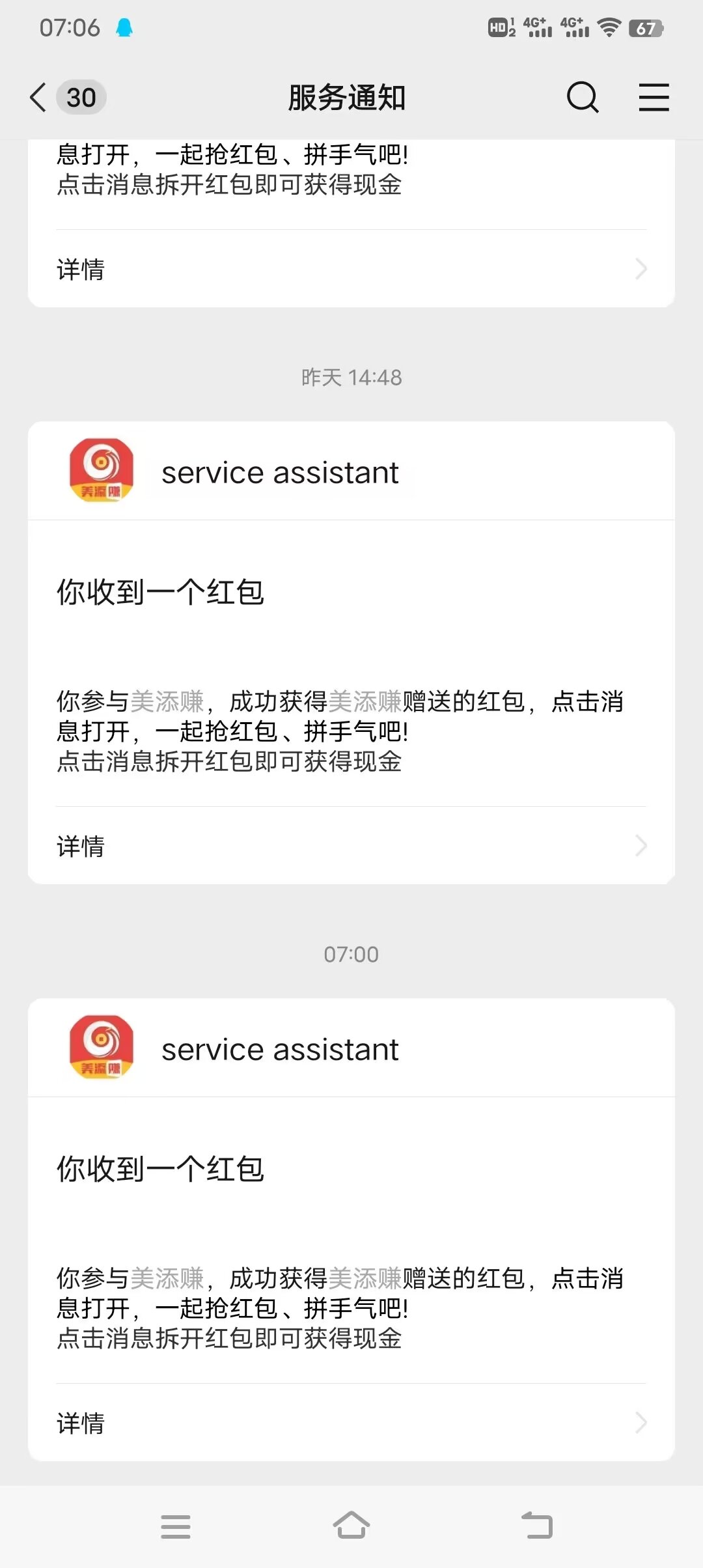Image resolution: width=703 pixels, height=1568 pixels.
Task: Open 详情 of the 07:00 red packet message
Action: tap(351, 1423)
